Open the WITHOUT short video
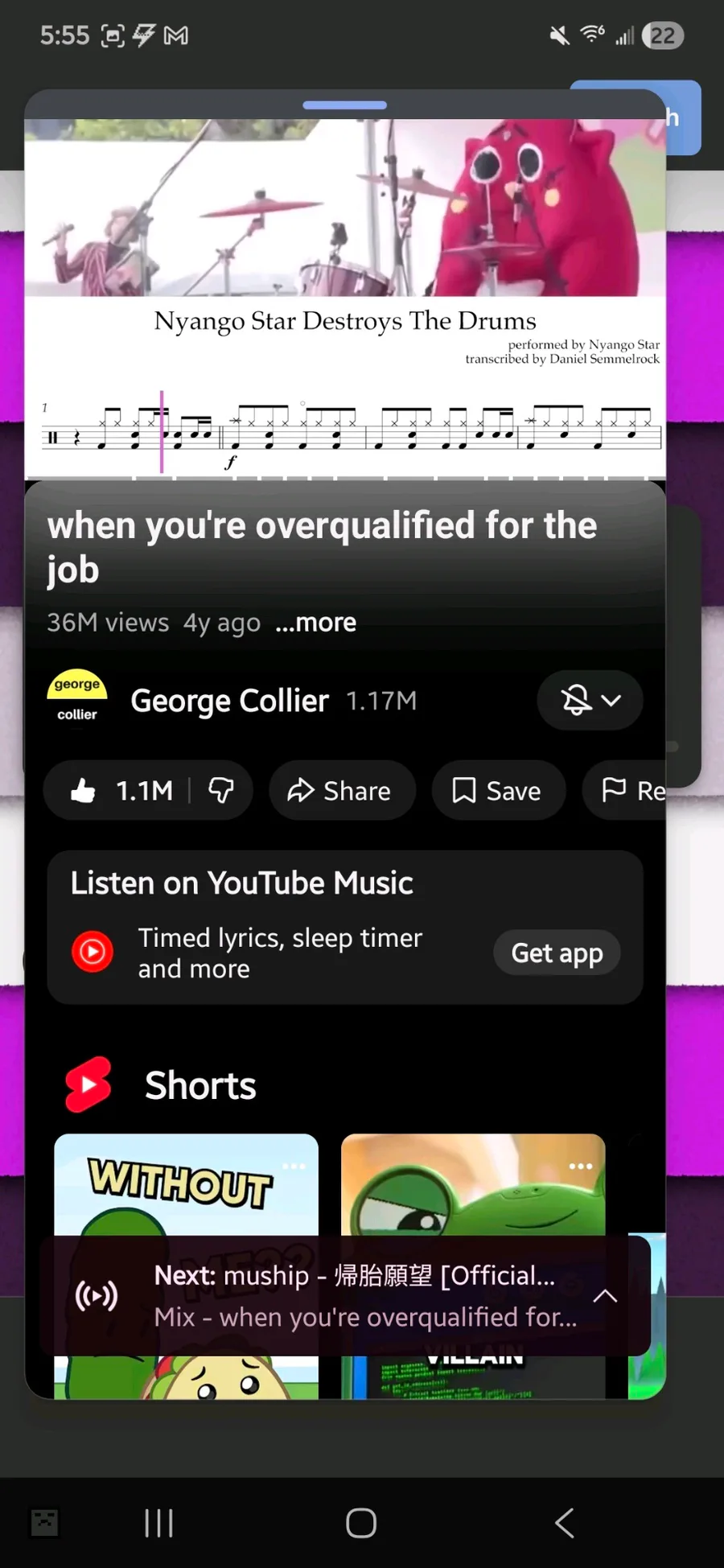The width and height of the screenshot is (724, 1568). coord(186,1184)
